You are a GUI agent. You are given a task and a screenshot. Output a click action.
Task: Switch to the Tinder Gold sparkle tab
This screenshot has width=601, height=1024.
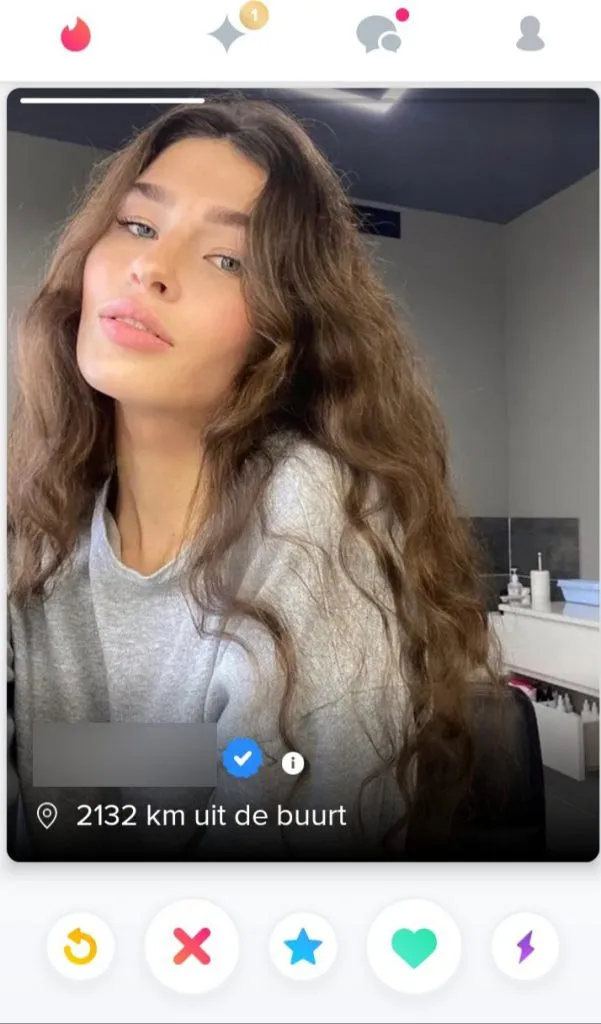click(x=227, y=35)
